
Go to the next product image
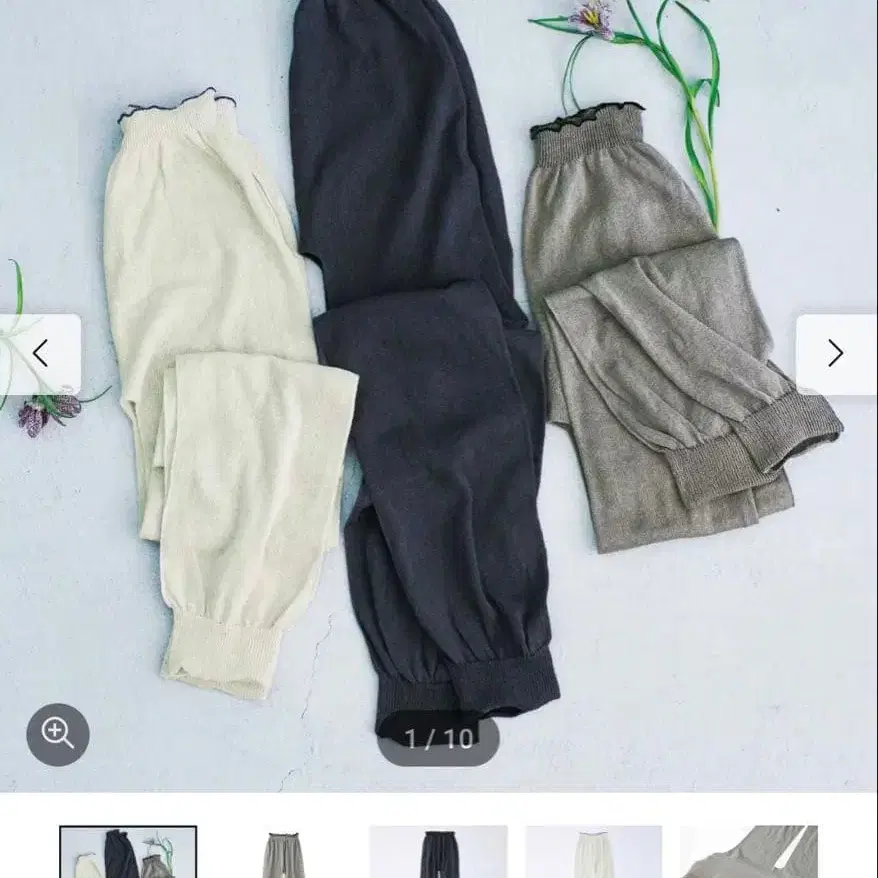pyautogui.click(x=837, y=354)
